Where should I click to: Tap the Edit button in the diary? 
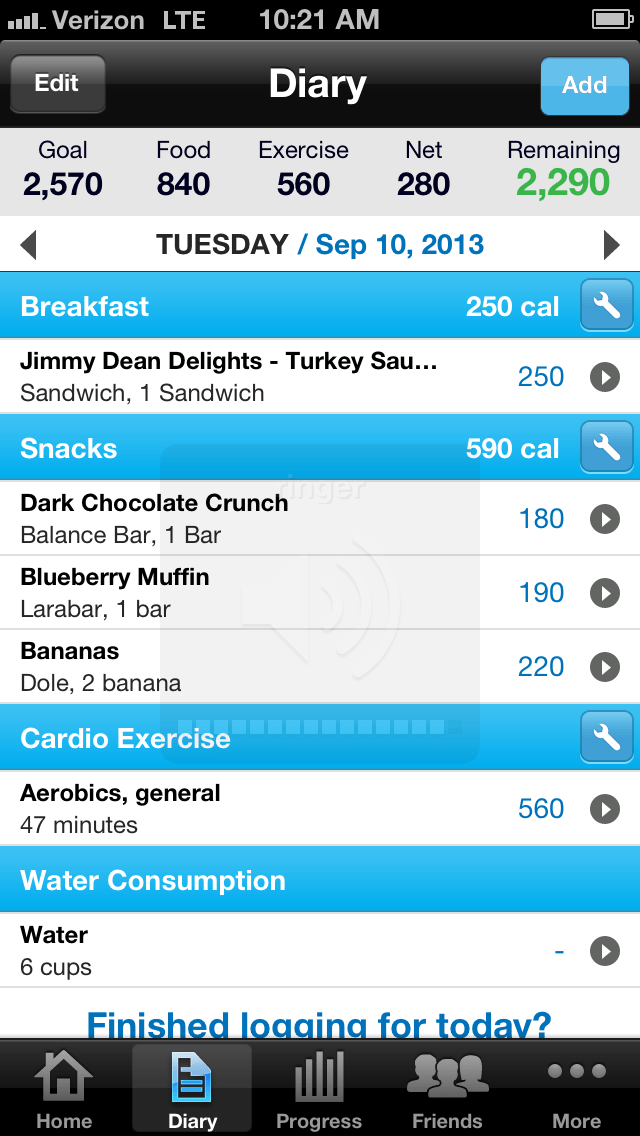coord(57,84)
